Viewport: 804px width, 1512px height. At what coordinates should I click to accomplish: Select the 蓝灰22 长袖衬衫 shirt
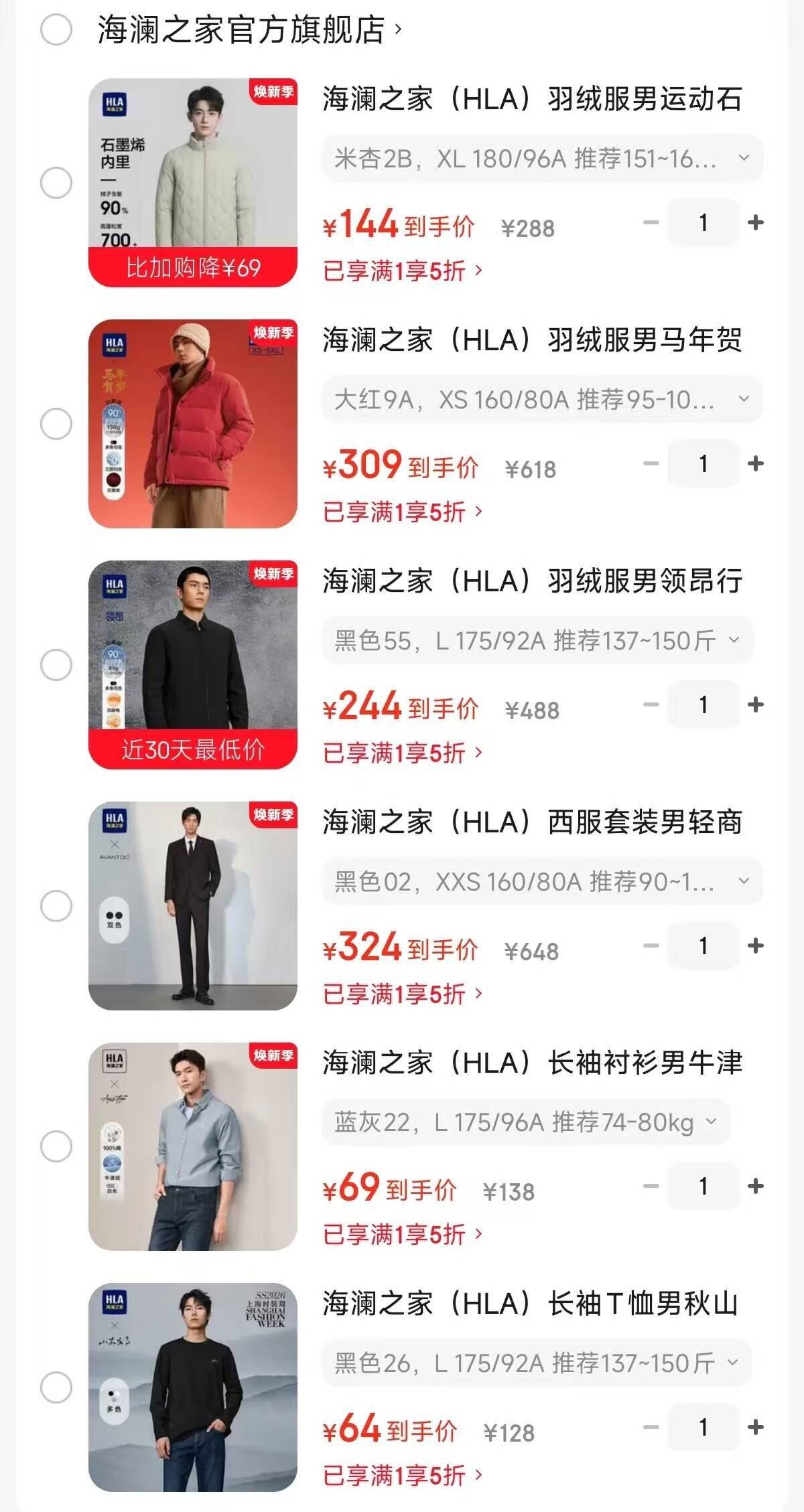[56, 1146]
